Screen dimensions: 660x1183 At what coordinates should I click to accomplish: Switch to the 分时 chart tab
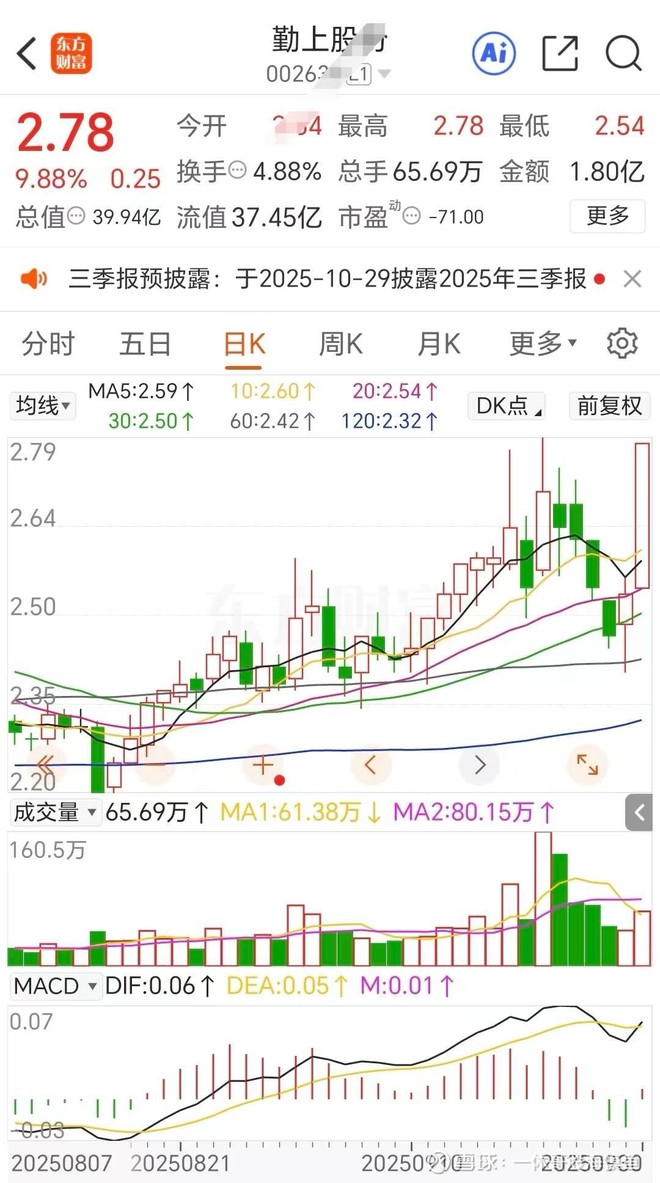(x=48, y=344)
